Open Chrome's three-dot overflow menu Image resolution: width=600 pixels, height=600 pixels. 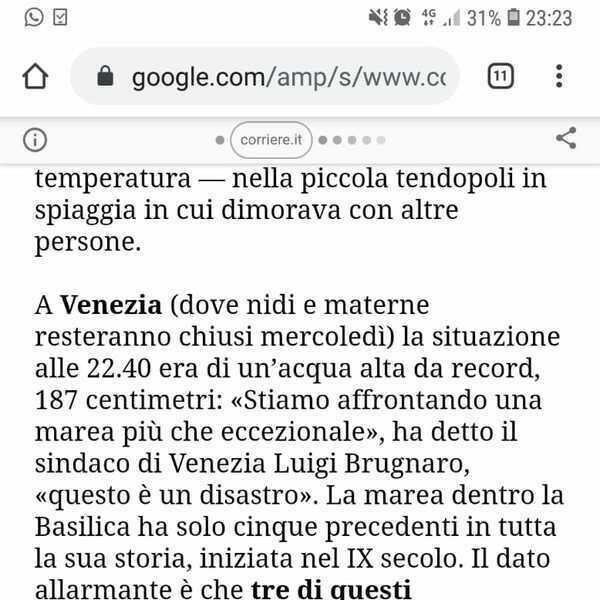click(559, 76)
